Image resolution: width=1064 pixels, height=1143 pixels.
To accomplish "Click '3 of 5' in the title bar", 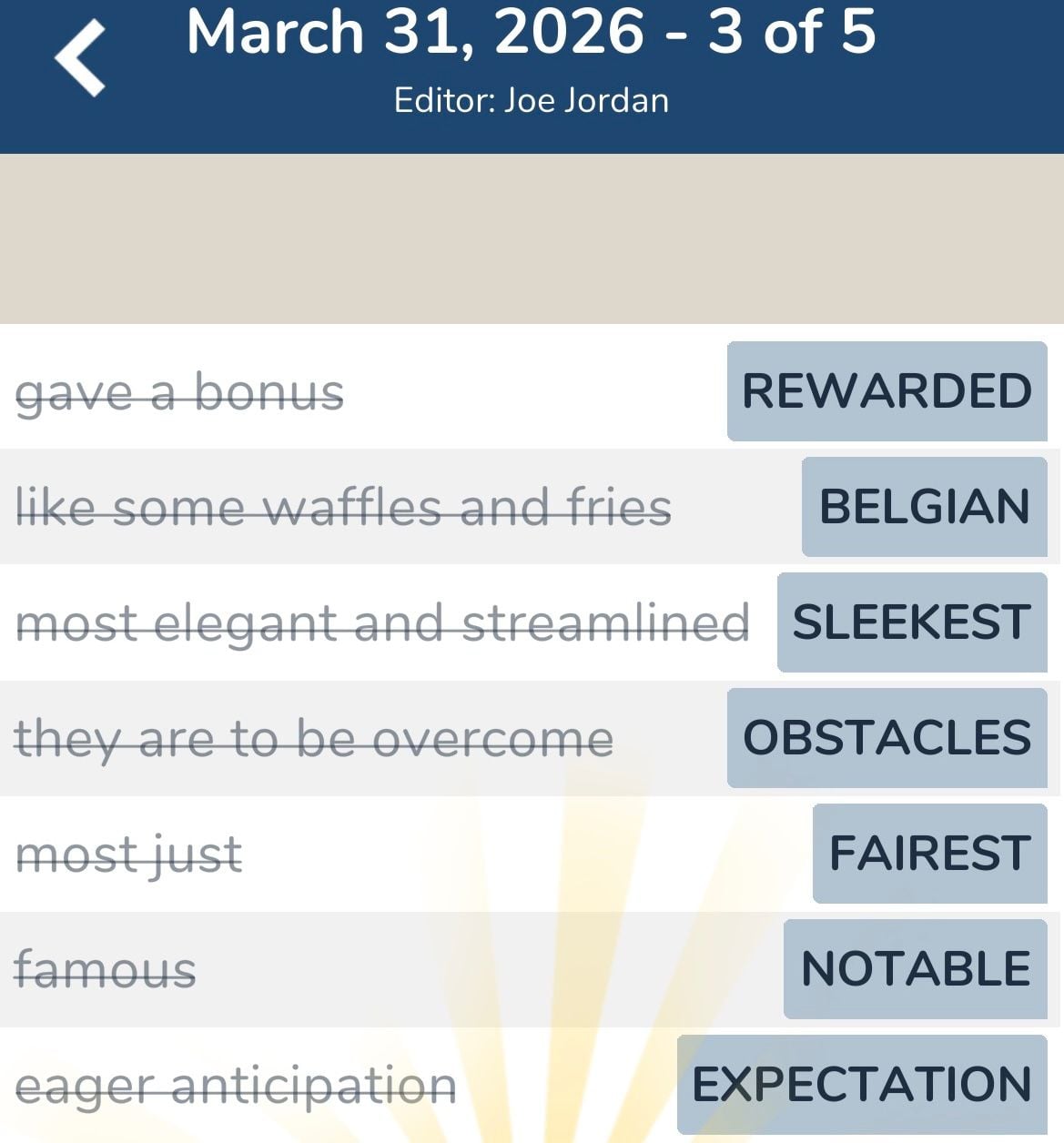I will pos(790,34).
